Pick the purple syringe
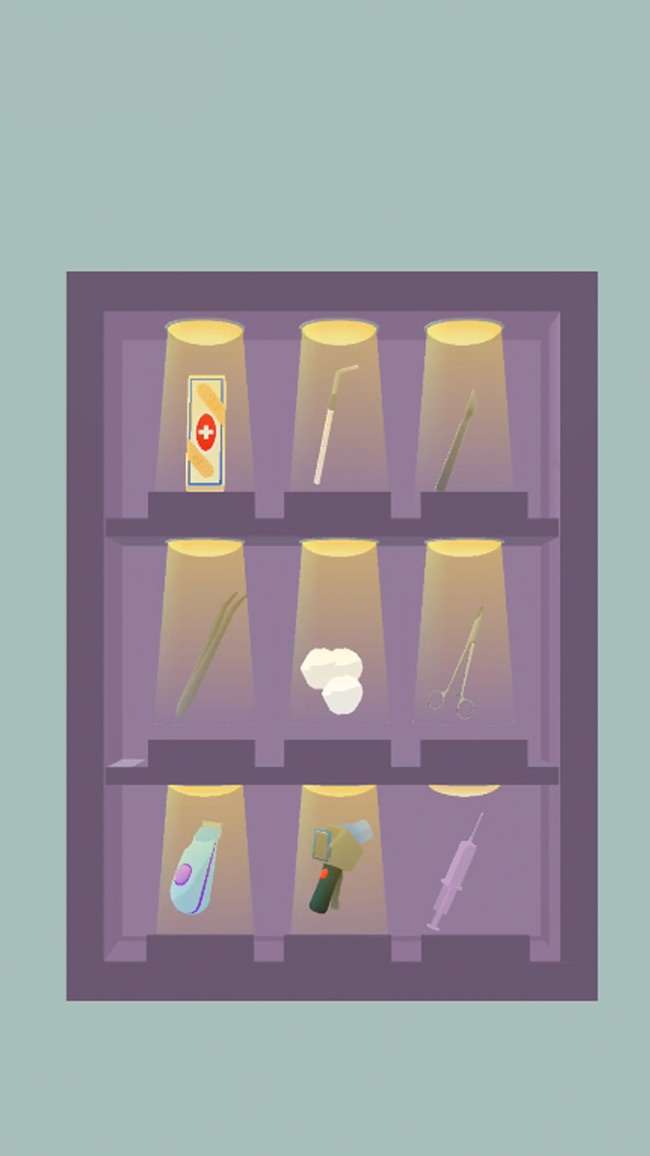 point(455,873)
